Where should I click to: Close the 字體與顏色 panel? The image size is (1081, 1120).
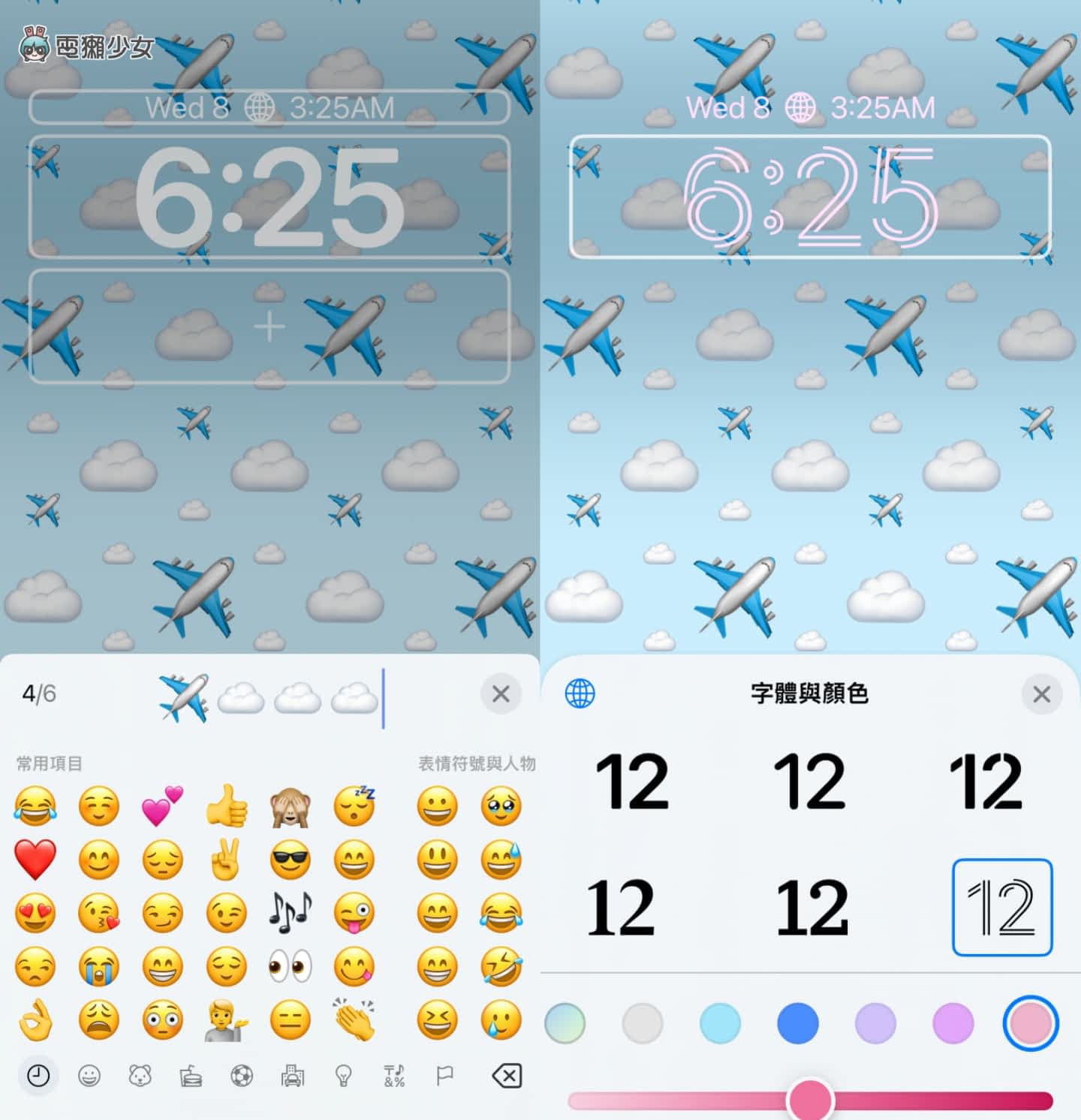[1041, 694]
